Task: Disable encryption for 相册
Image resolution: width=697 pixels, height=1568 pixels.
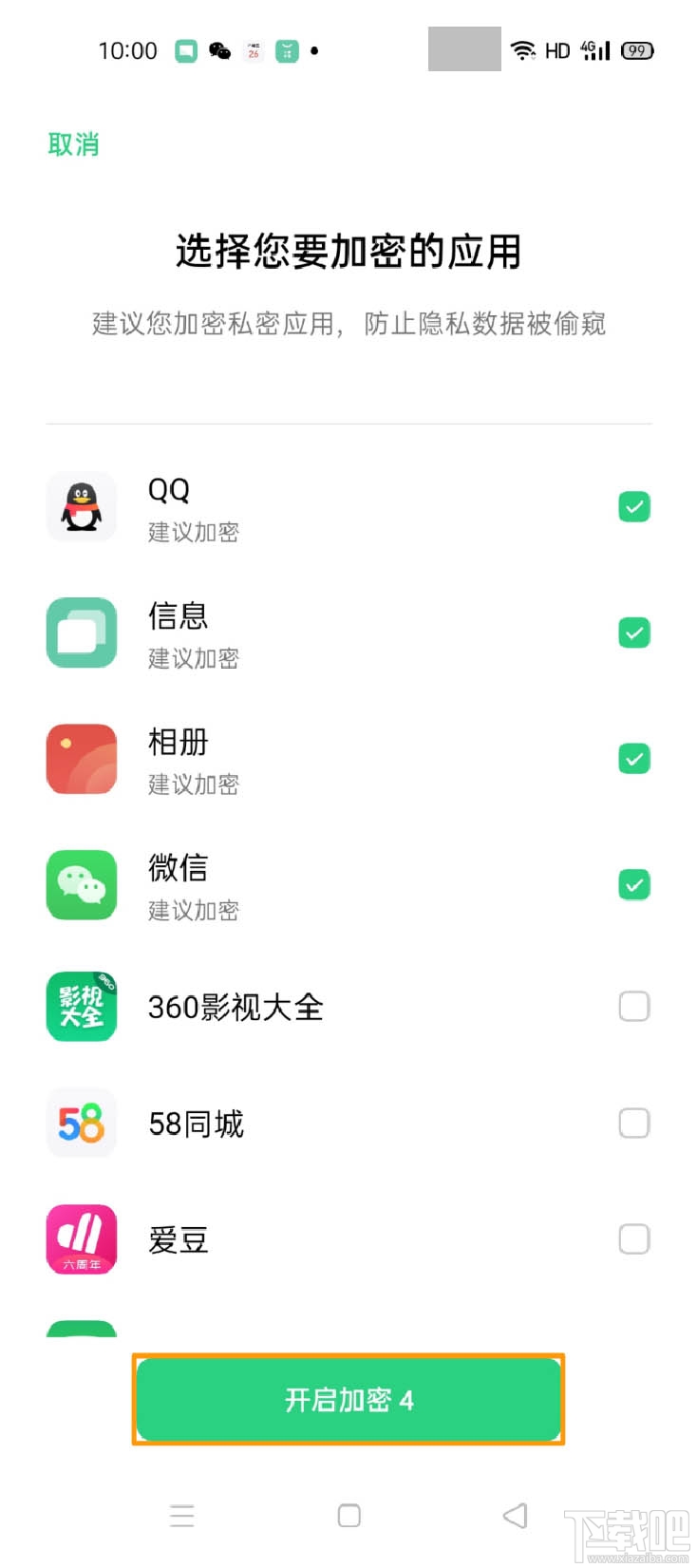Action: point(633,758)
